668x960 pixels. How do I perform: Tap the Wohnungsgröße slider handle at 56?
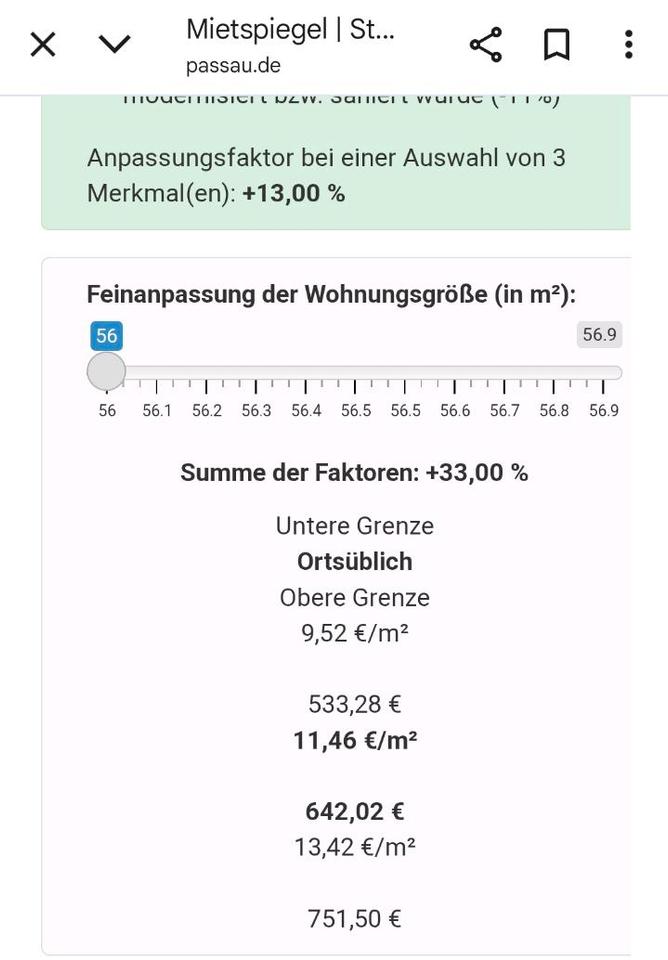pyautogui.click(x=106, y=372)
